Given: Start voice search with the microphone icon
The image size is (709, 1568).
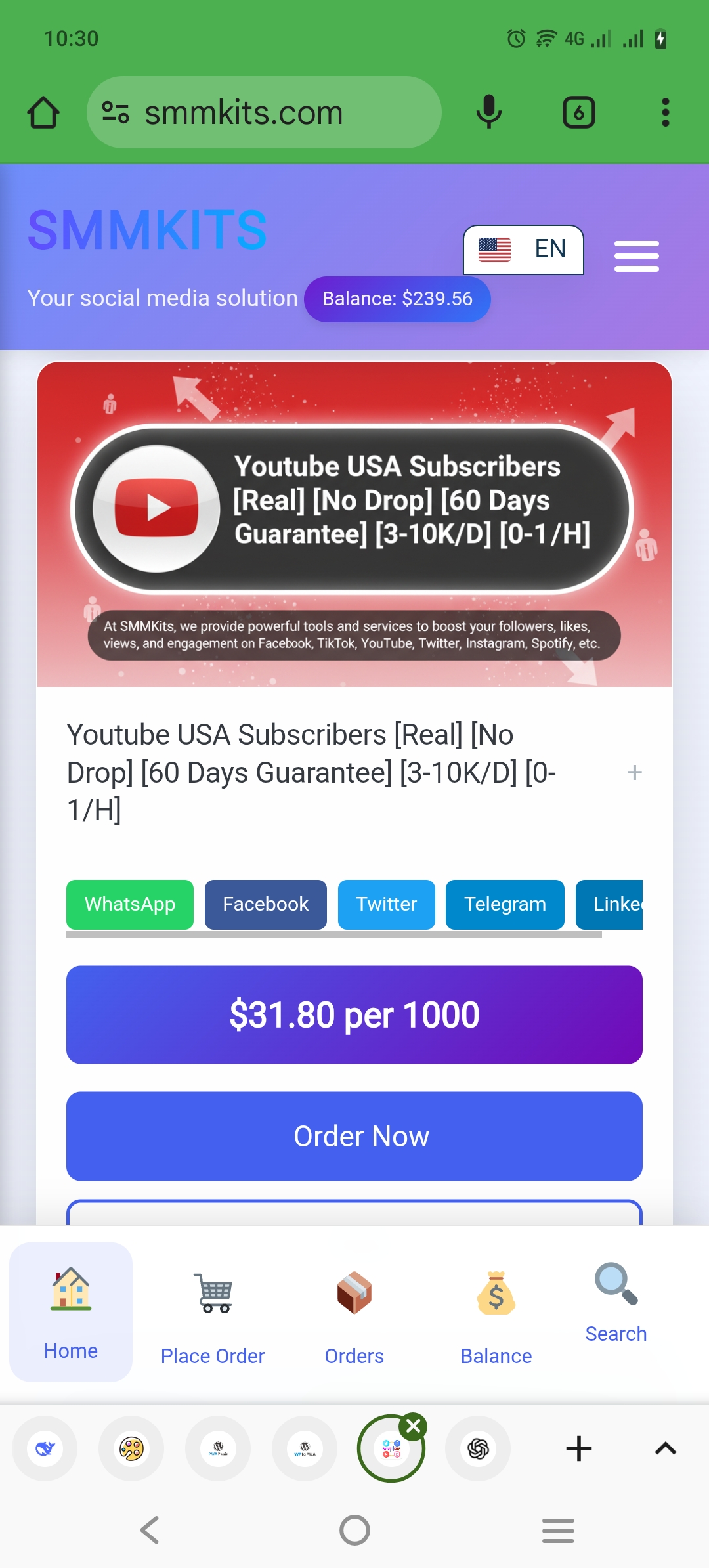Looking at the screenshot, I should pyautogui.click(x=488, y=112).
